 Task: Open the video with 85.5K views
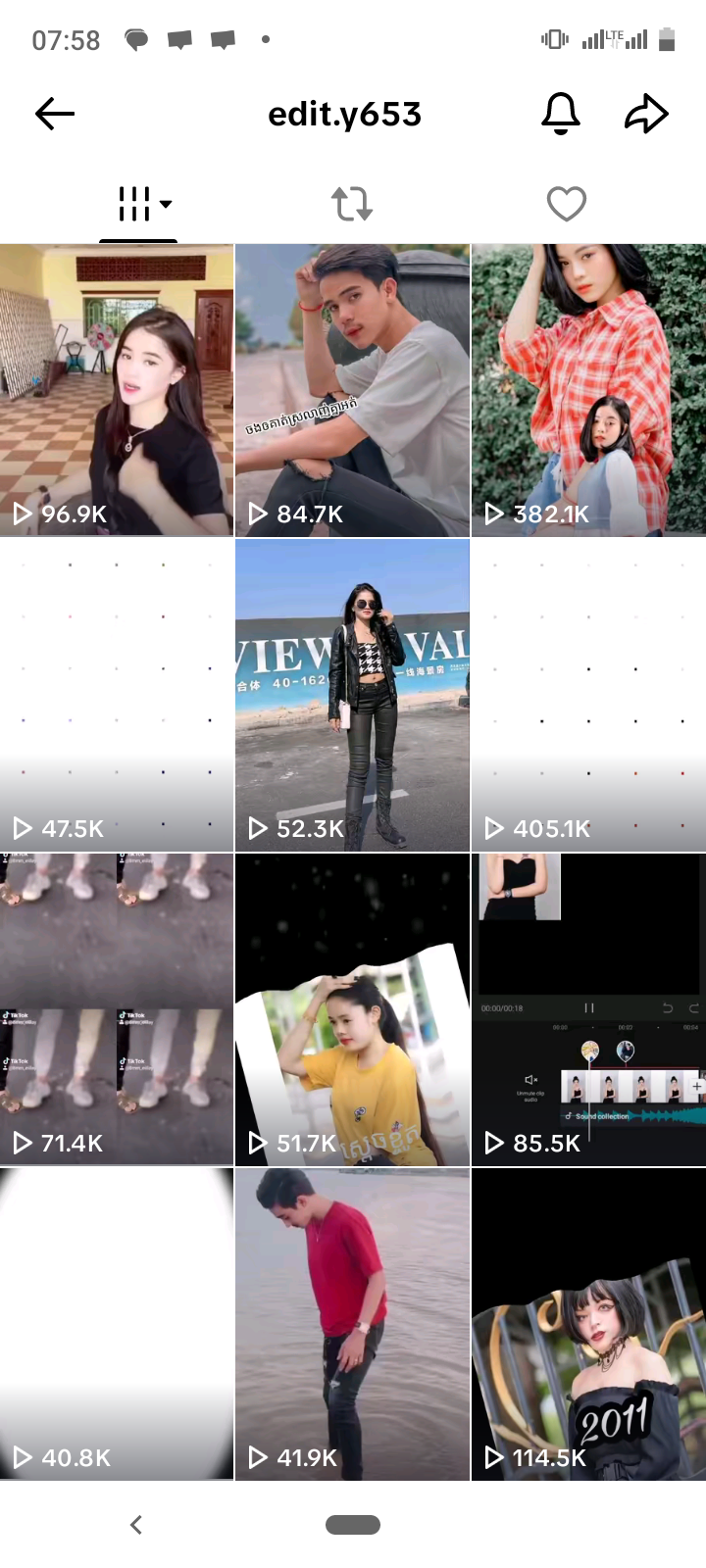[x=588, y=1009]
